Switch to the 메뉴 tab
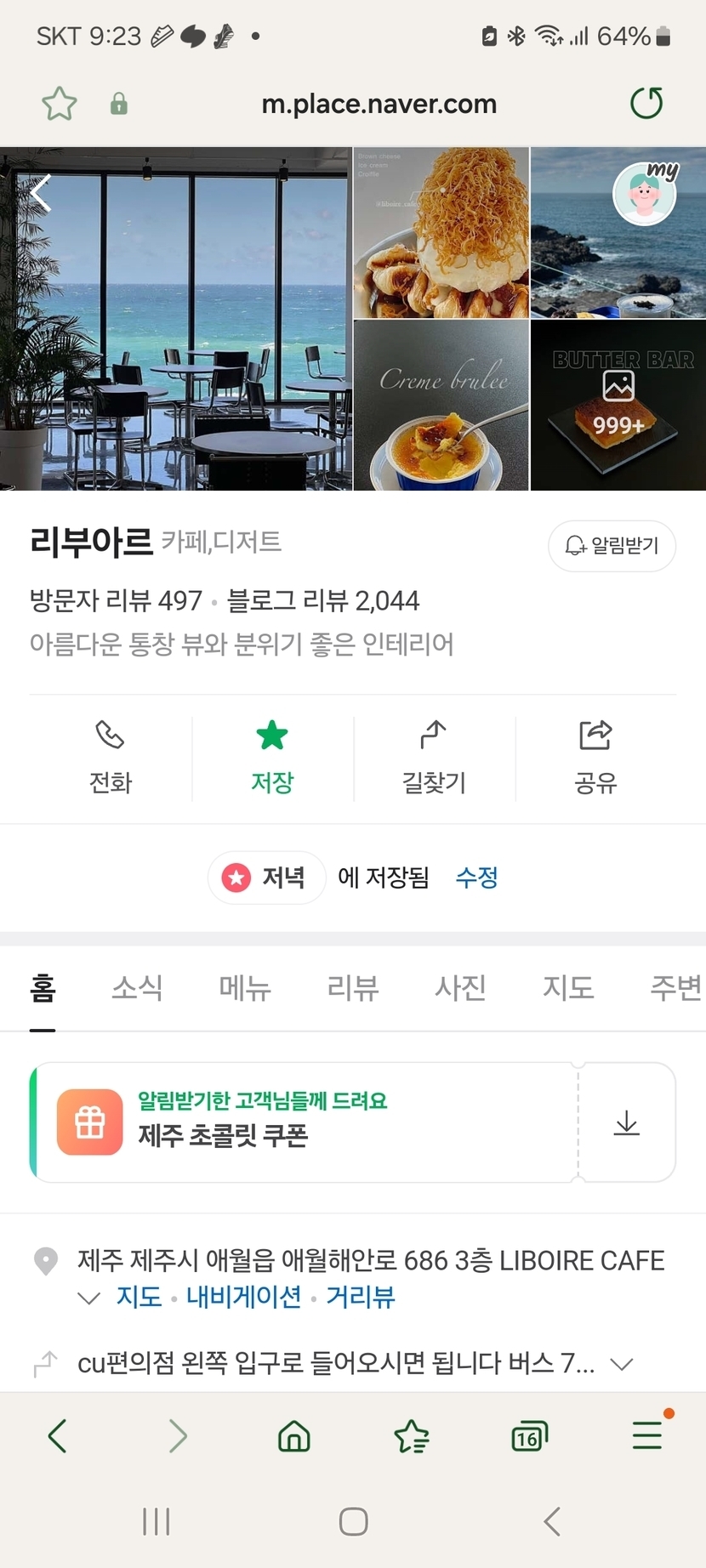 tap(245, 988)
